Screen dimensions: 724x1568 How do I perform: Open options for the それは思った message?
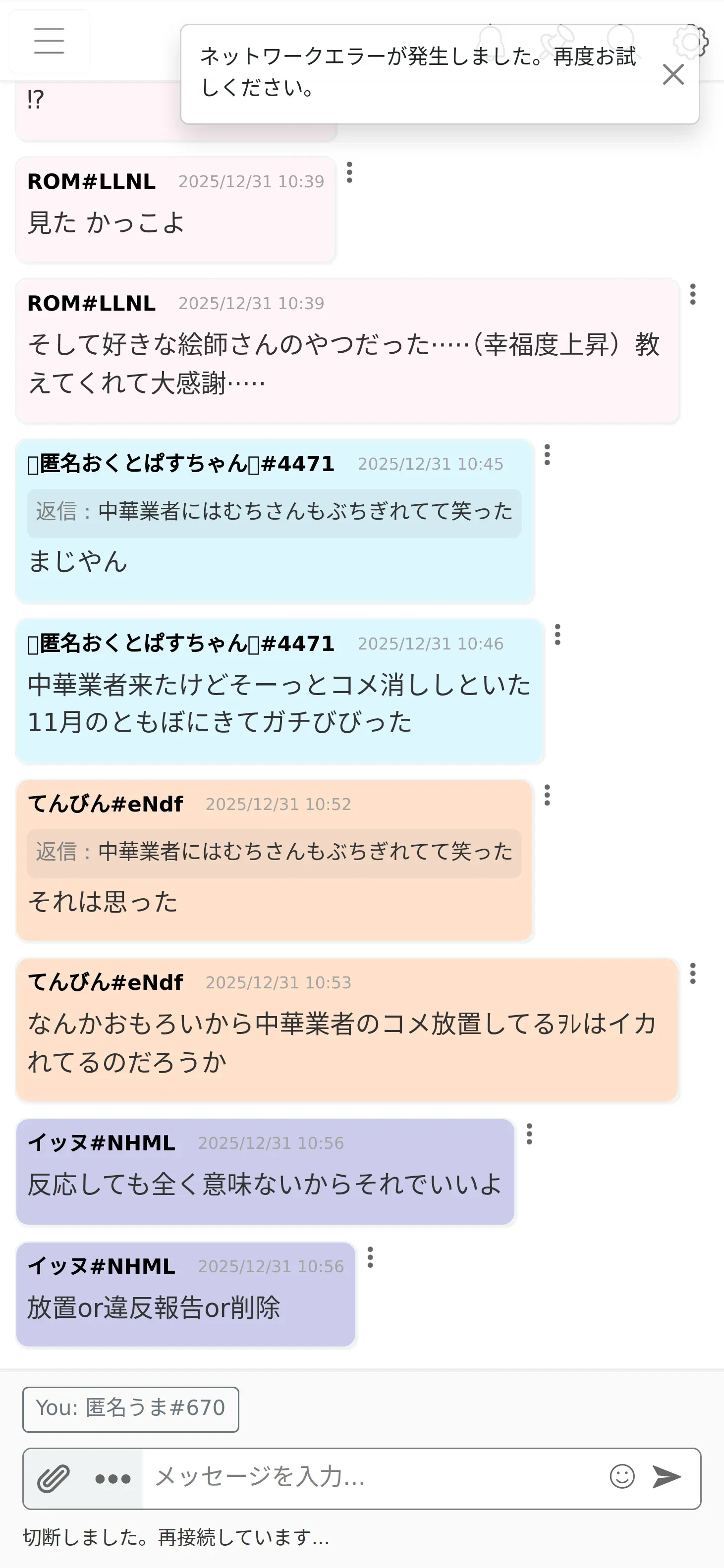pos(548,795)
